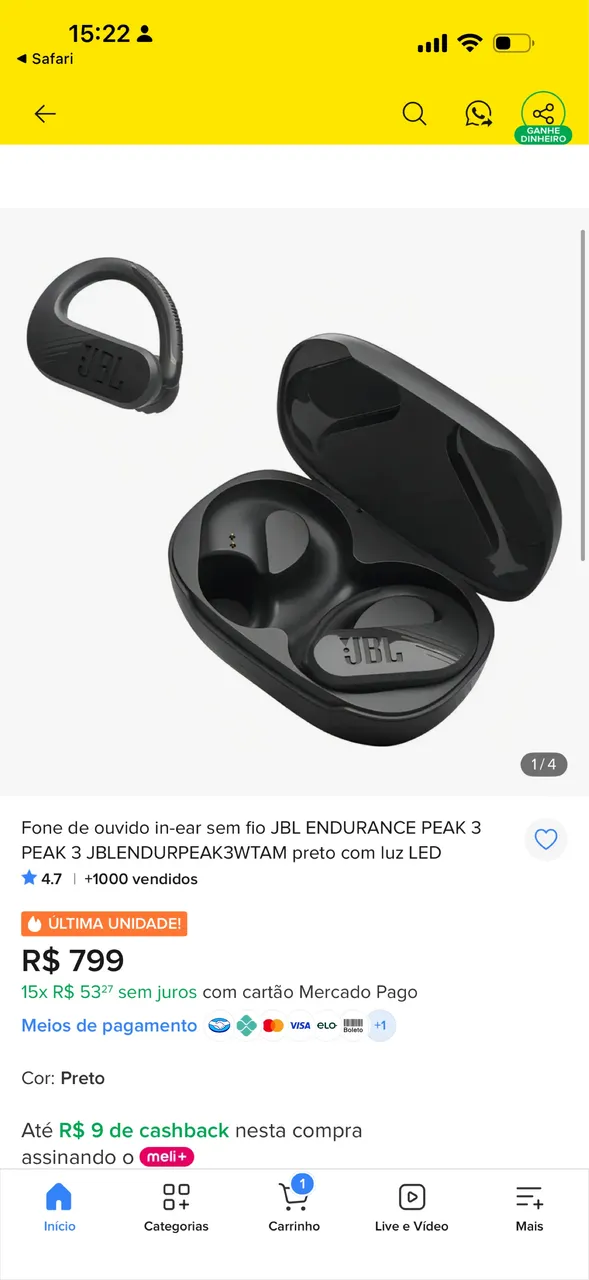
Task: Open the search magnifier icon
Action: click(414, 113)
